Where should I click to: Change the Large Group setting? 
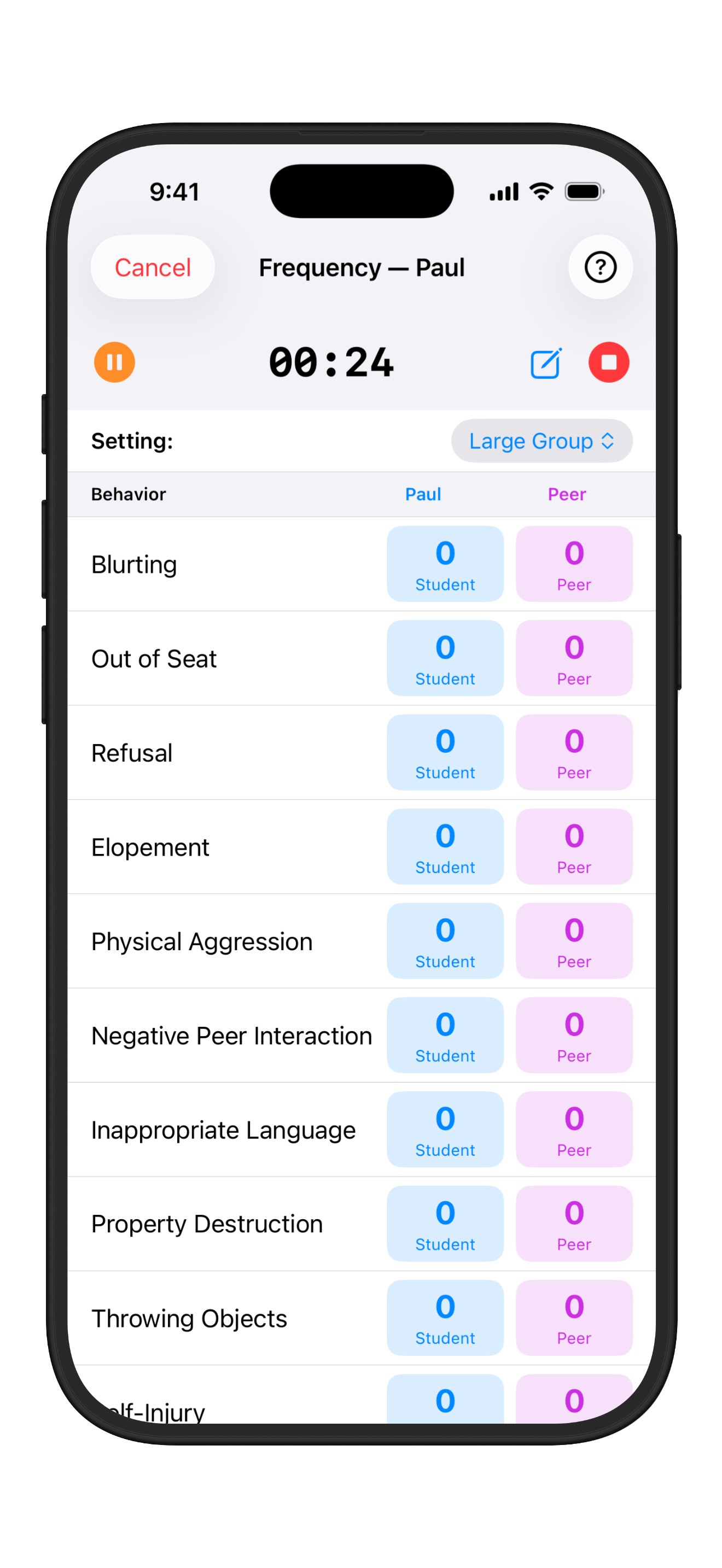(x=541, y=441)
